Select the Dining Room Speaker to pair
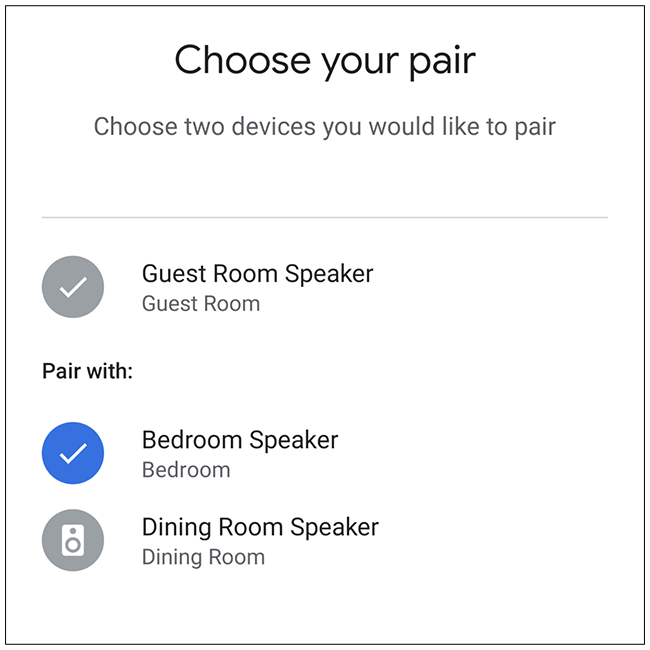The height and width of the screenshot is (650, 650). coord(73,541)
